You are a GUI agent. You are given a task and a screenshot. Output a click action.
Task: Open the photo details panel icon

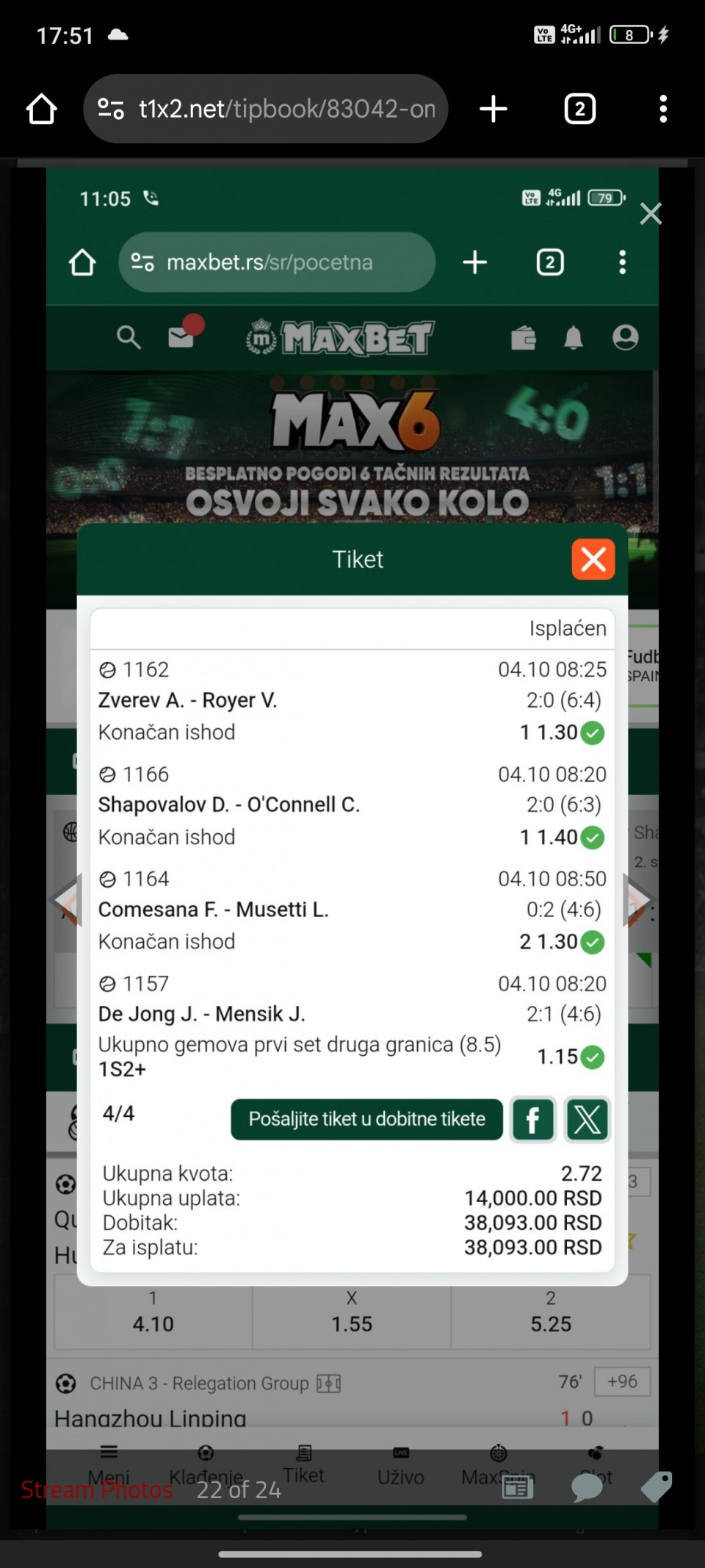point(517,1488)
